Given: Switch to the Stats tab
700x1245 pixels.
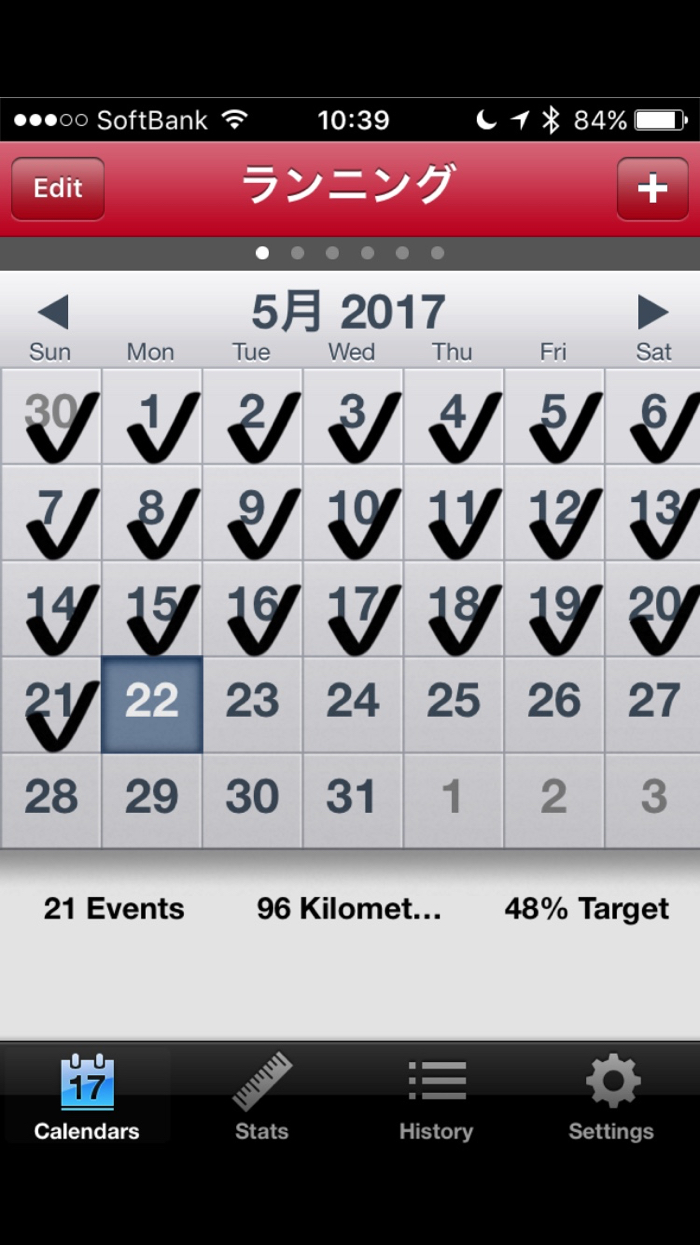Looking at the screenshot, I should 262,1097.
